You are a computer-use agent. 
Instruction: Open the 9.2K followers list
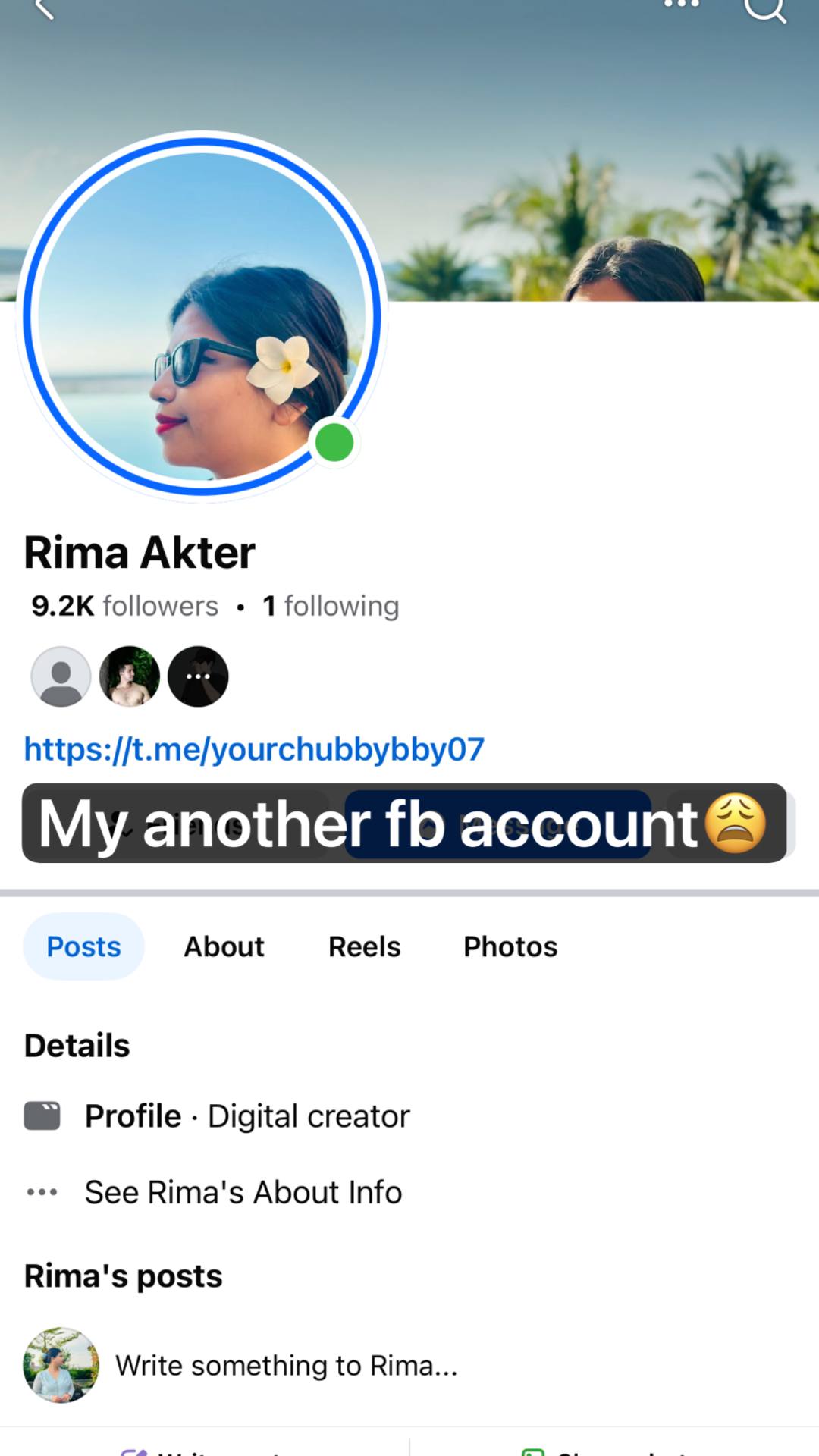(x=124, y=607)
